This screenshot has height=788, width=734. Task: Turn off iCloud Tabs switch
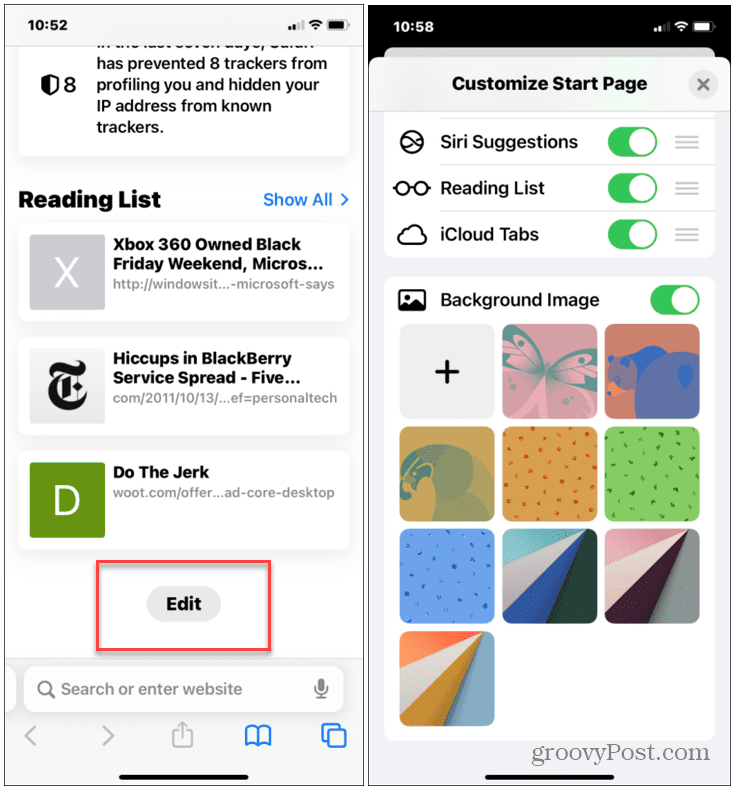pyautogui.click(x=633, y=234)
